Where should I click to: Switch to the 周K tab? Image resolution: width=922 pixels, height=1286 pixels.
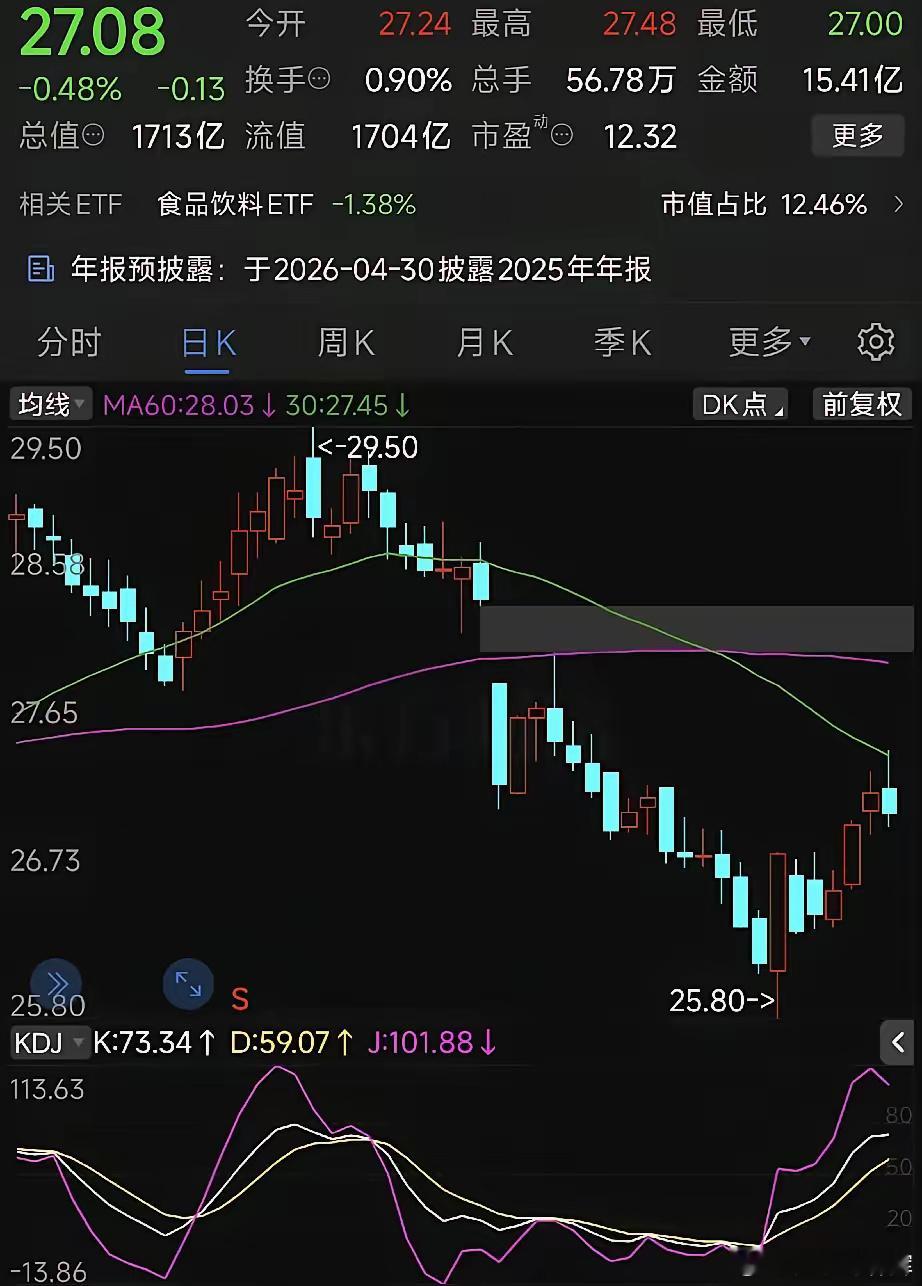[x=344, y=342]
